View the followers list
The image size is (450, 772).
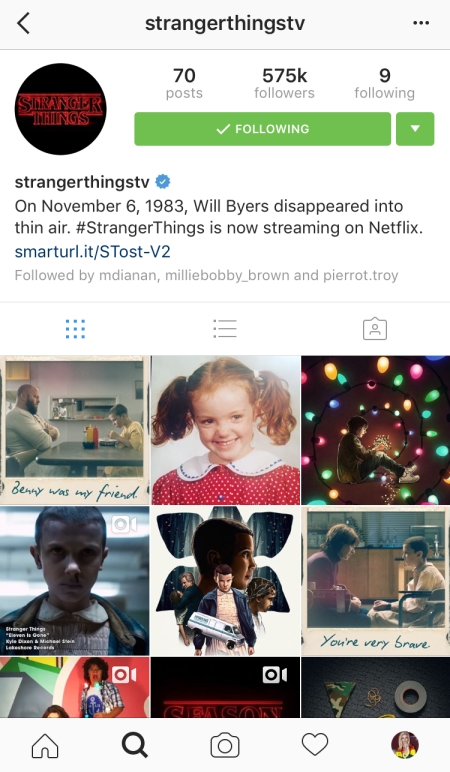[x=284, y=83]
